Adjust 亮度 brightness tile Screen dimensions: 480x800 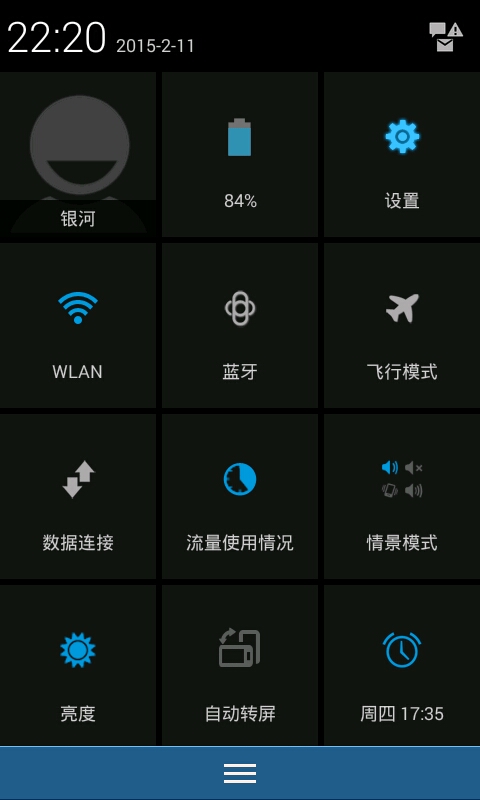78,665
